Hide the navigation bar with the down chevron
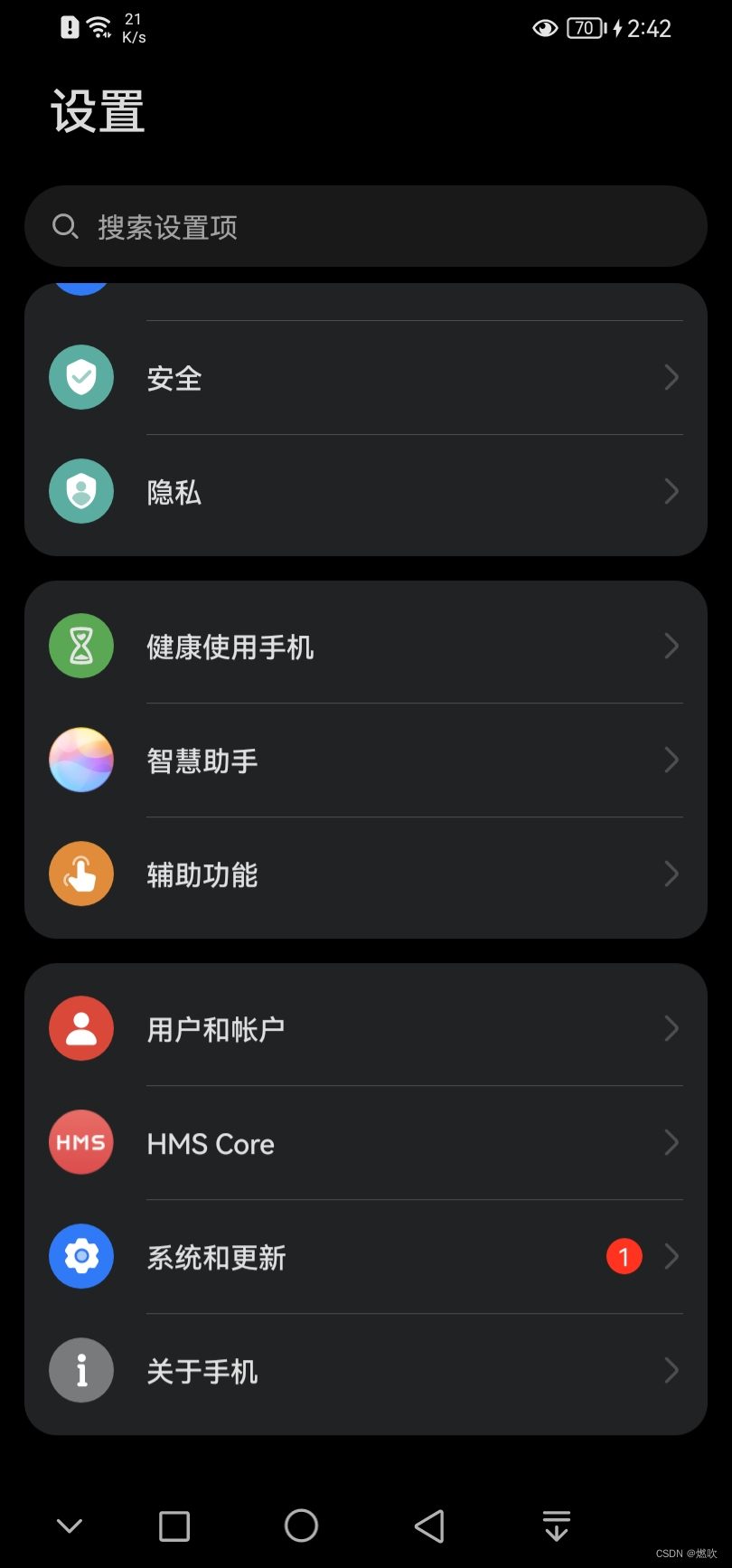Image resolution: width=732 pixels, height=1568 pixels. click(x=70, y=1525)
